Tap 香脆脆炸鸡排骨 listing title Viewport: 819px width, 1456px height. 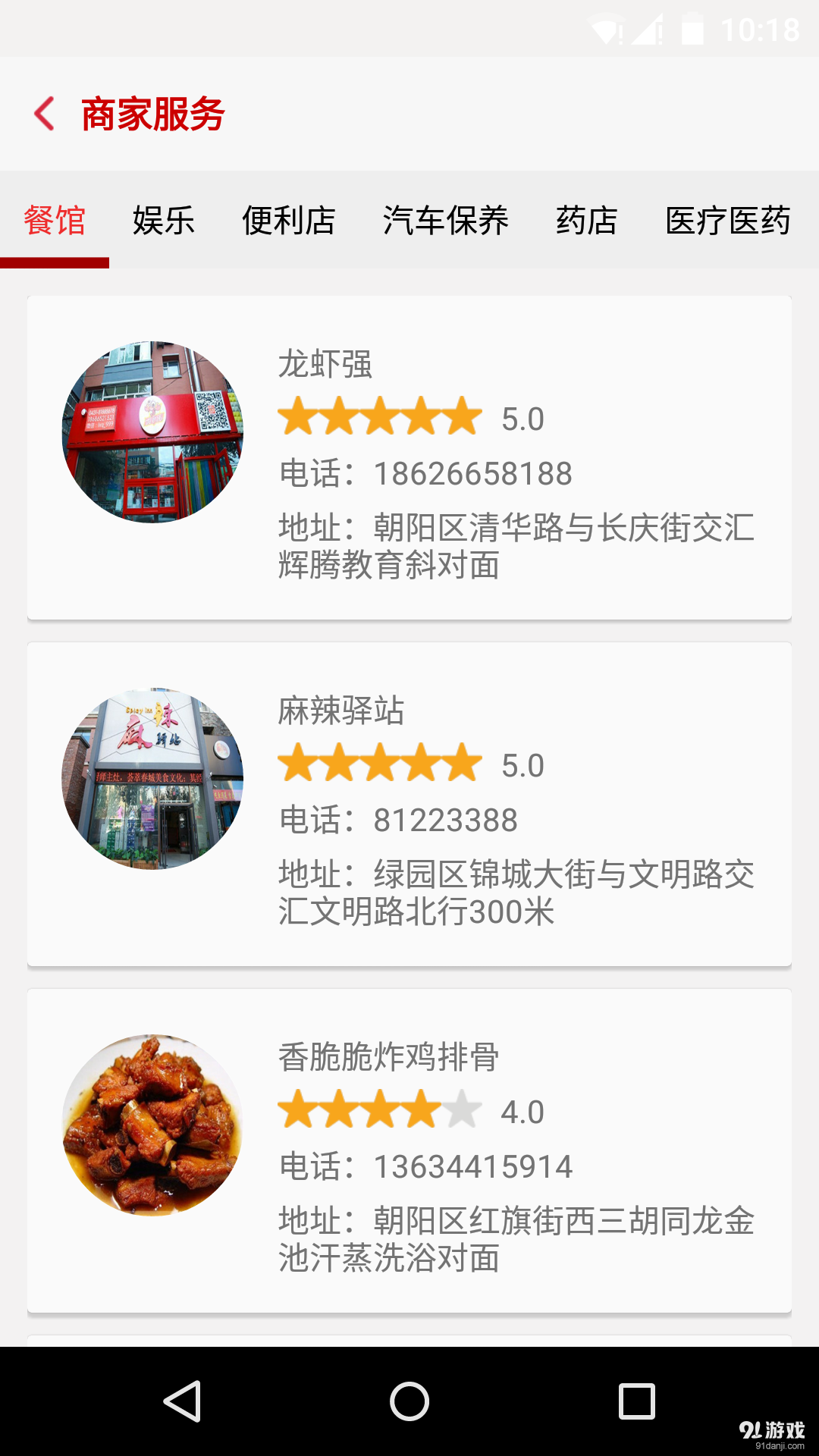coord(389,1058)
